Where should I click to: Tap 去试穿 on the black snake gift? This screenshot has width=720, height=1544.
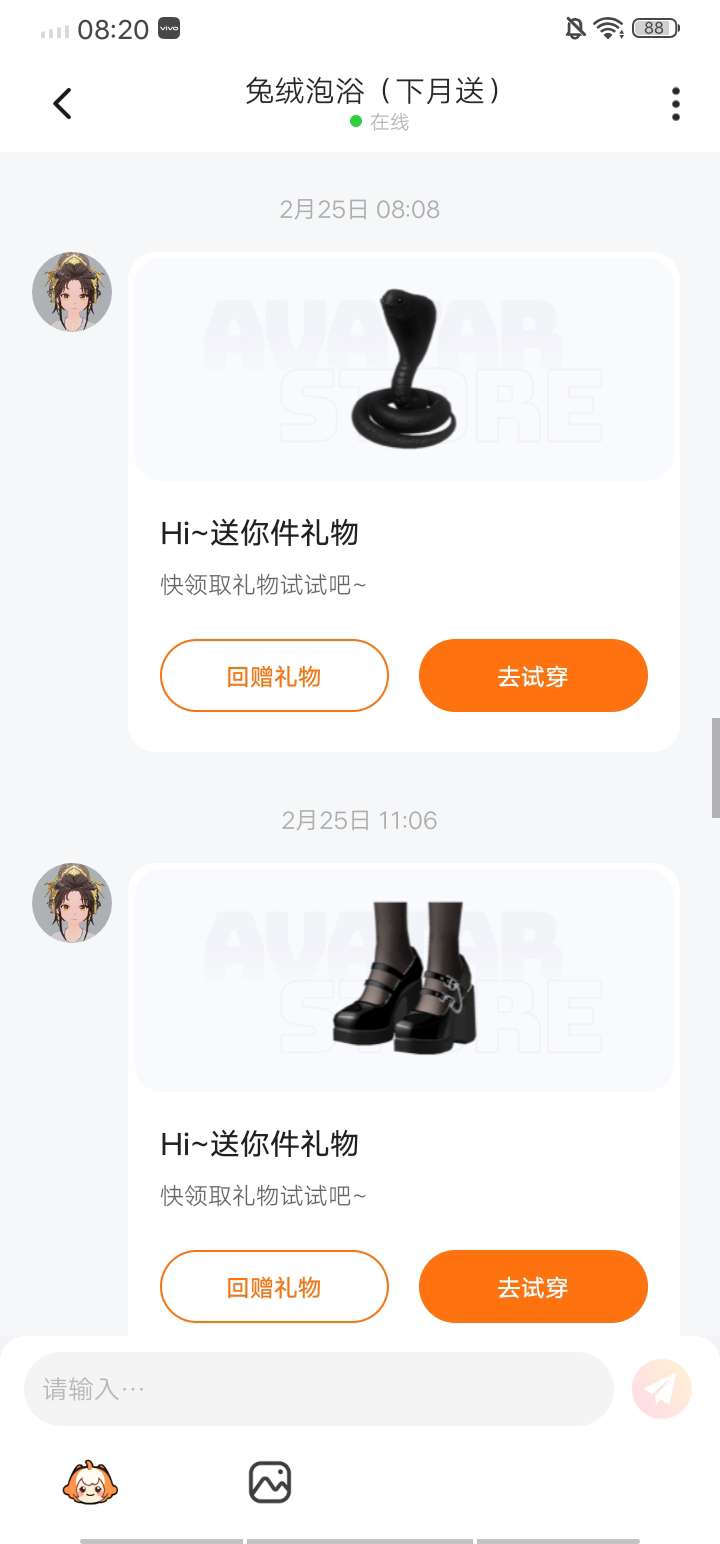(x=533, y=676)
